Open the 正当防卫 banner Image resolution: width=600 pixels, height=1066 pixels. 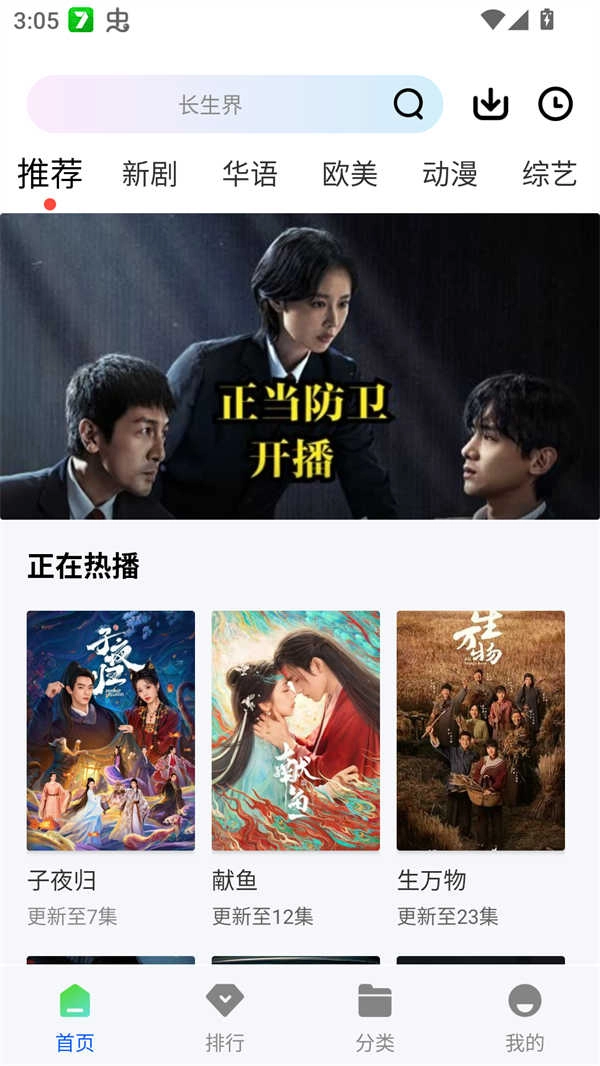point(300,366)
